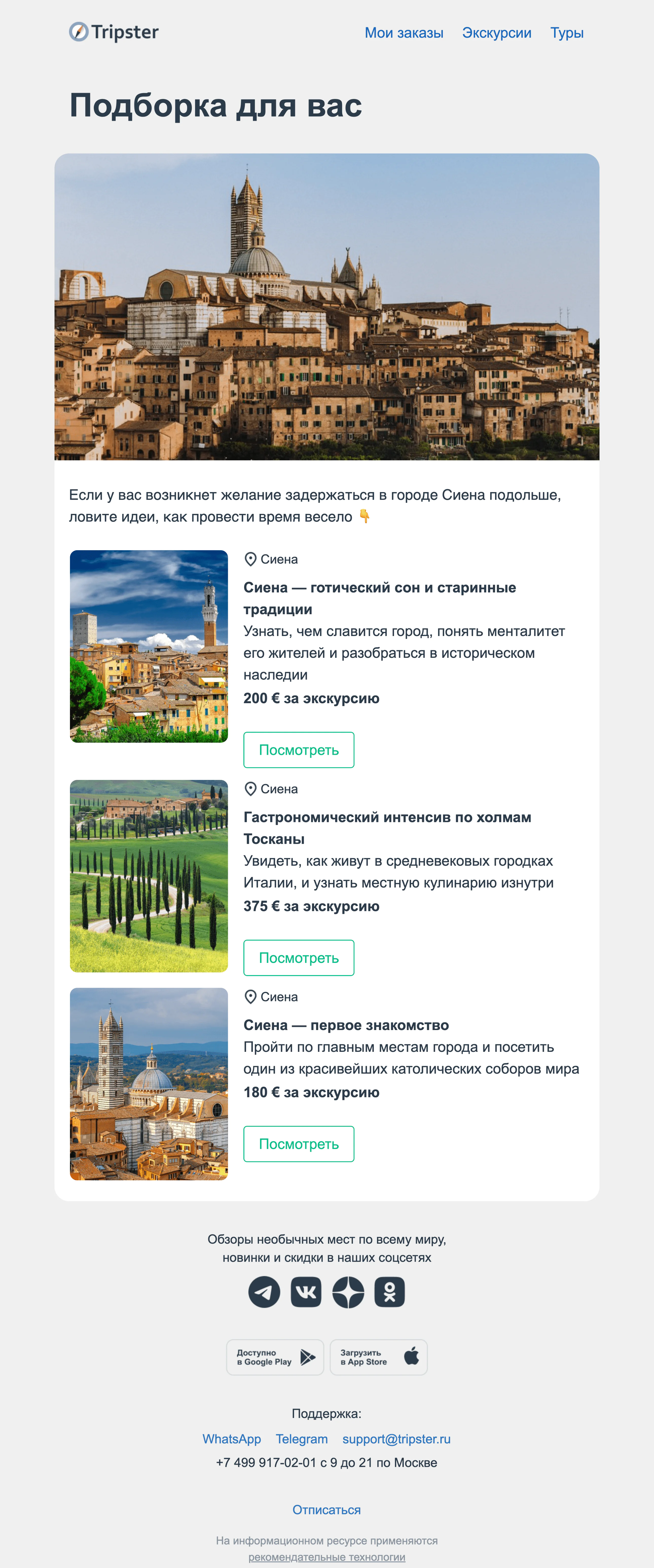Tap Посмотреть for the Гастрономический интенсив excursion

(x=298, y=958)
